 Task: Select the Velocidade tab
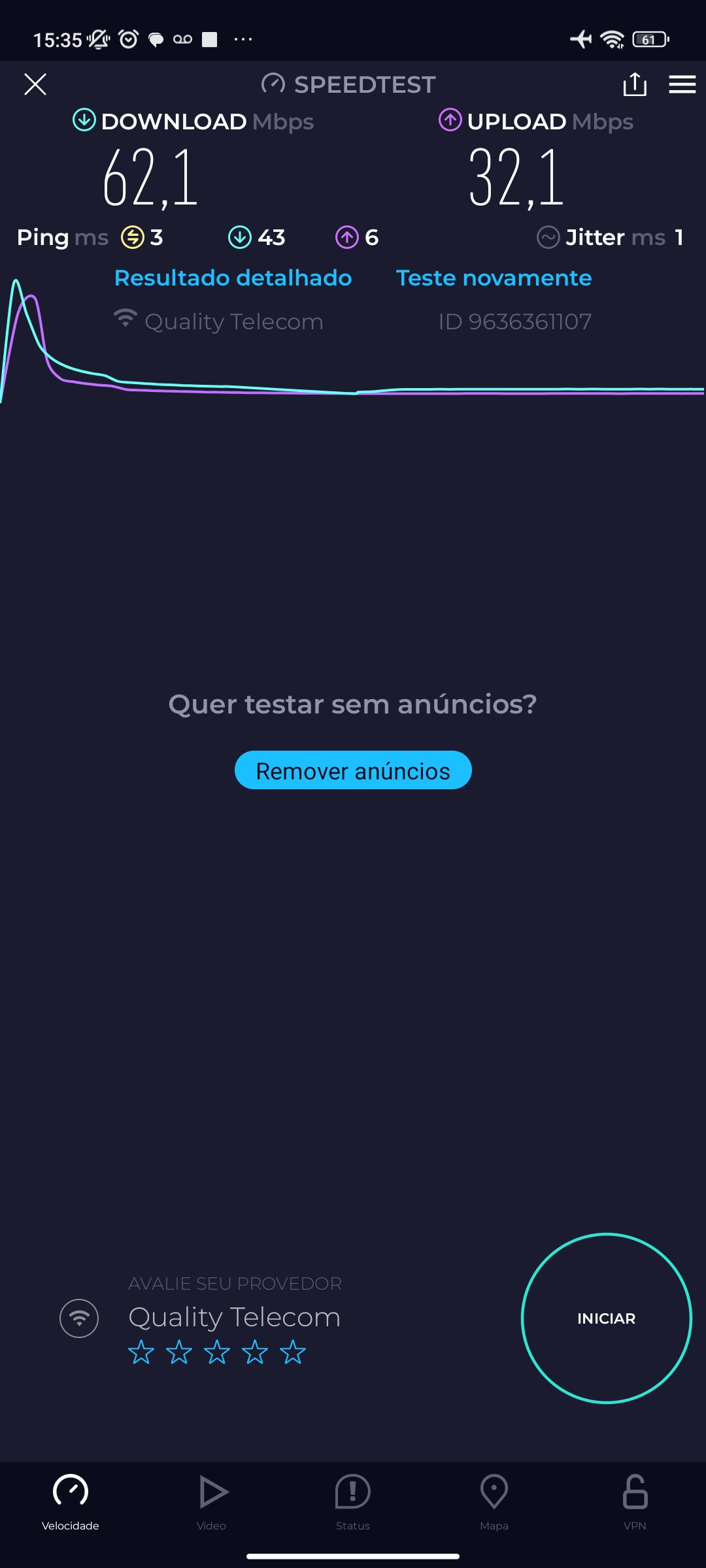point(71,1501)
